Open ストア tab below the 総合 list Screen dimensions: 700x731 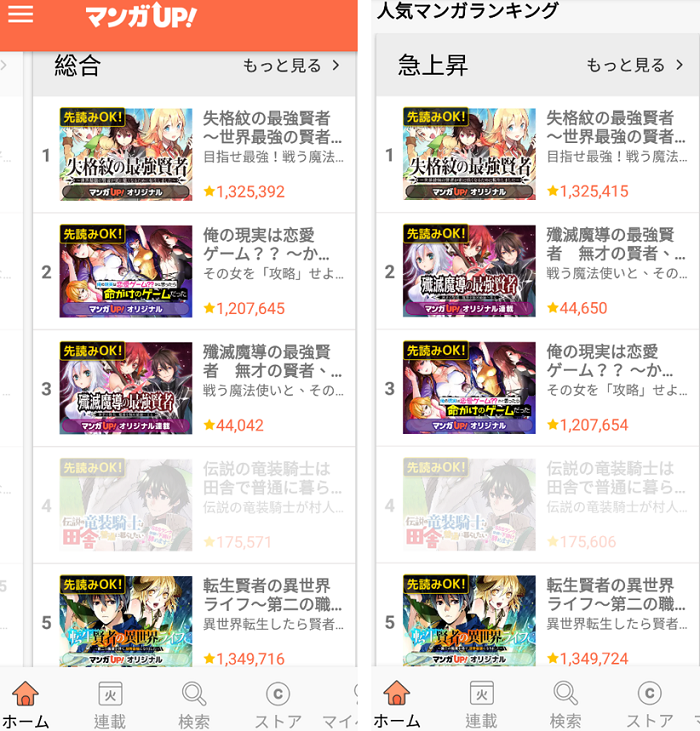(x=278, y=703)
